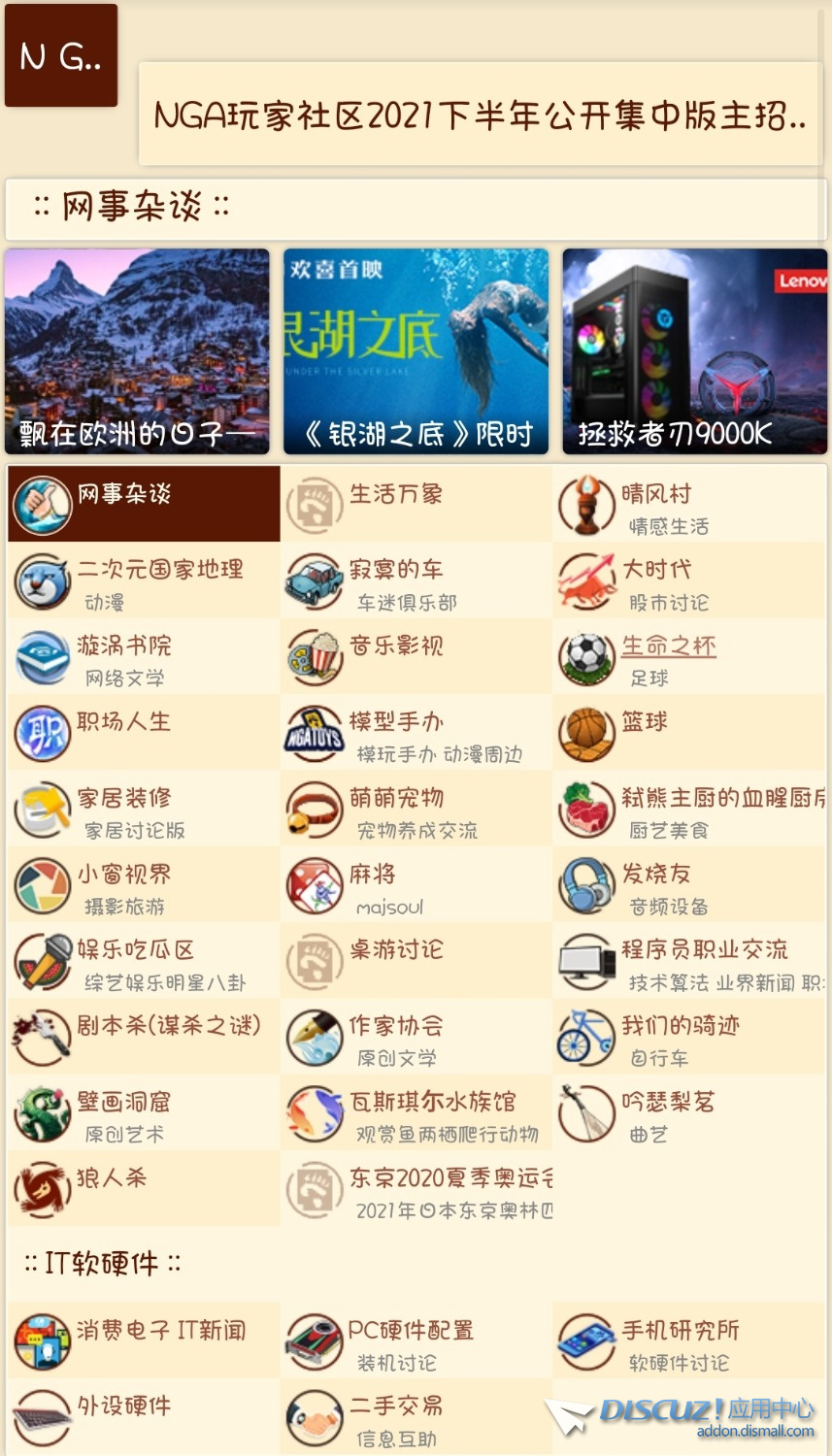
Task: Open PC硬件配置 forum
Action: click(416, 1340)
